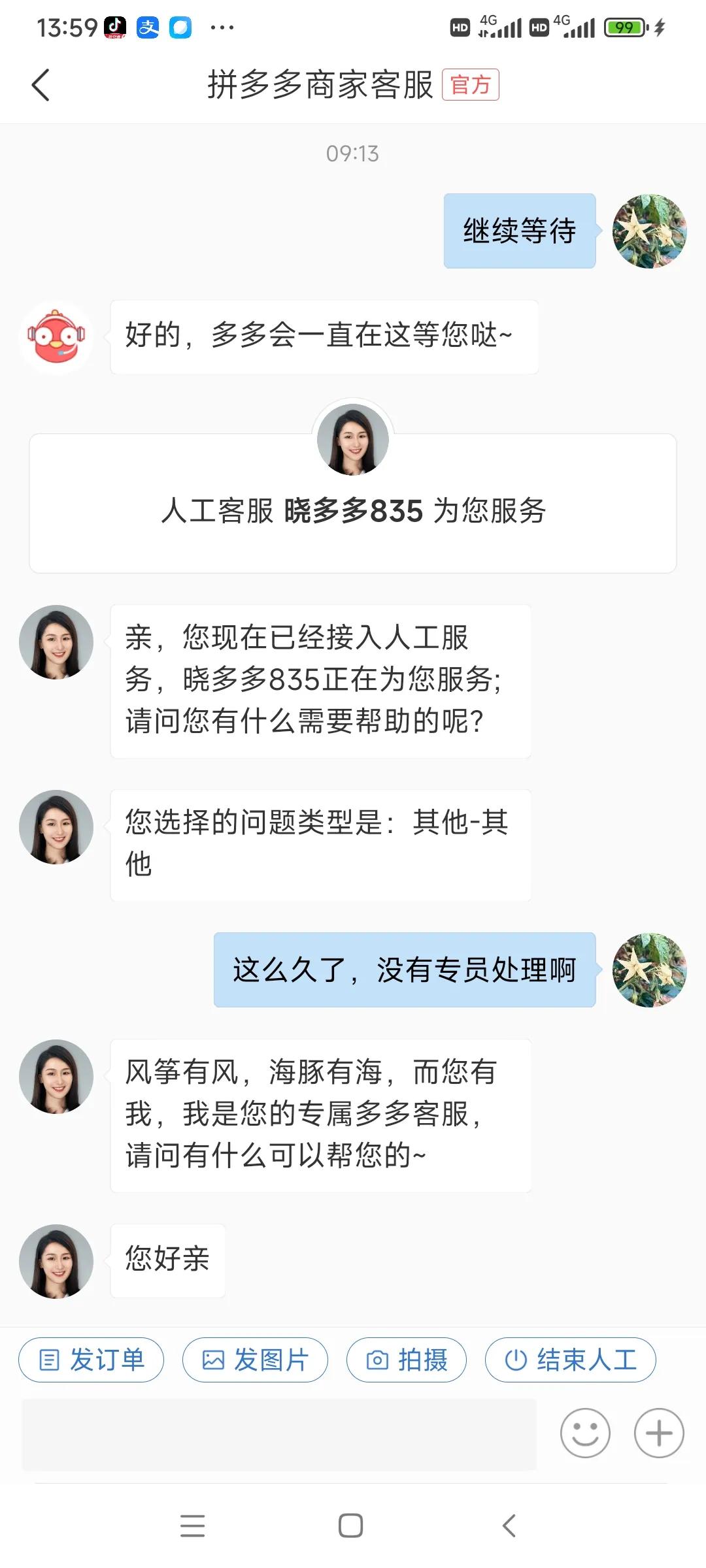706x1568 pixels.
Task: Open the 官方 official badge next to title
Action: click(x=472, y=86)
